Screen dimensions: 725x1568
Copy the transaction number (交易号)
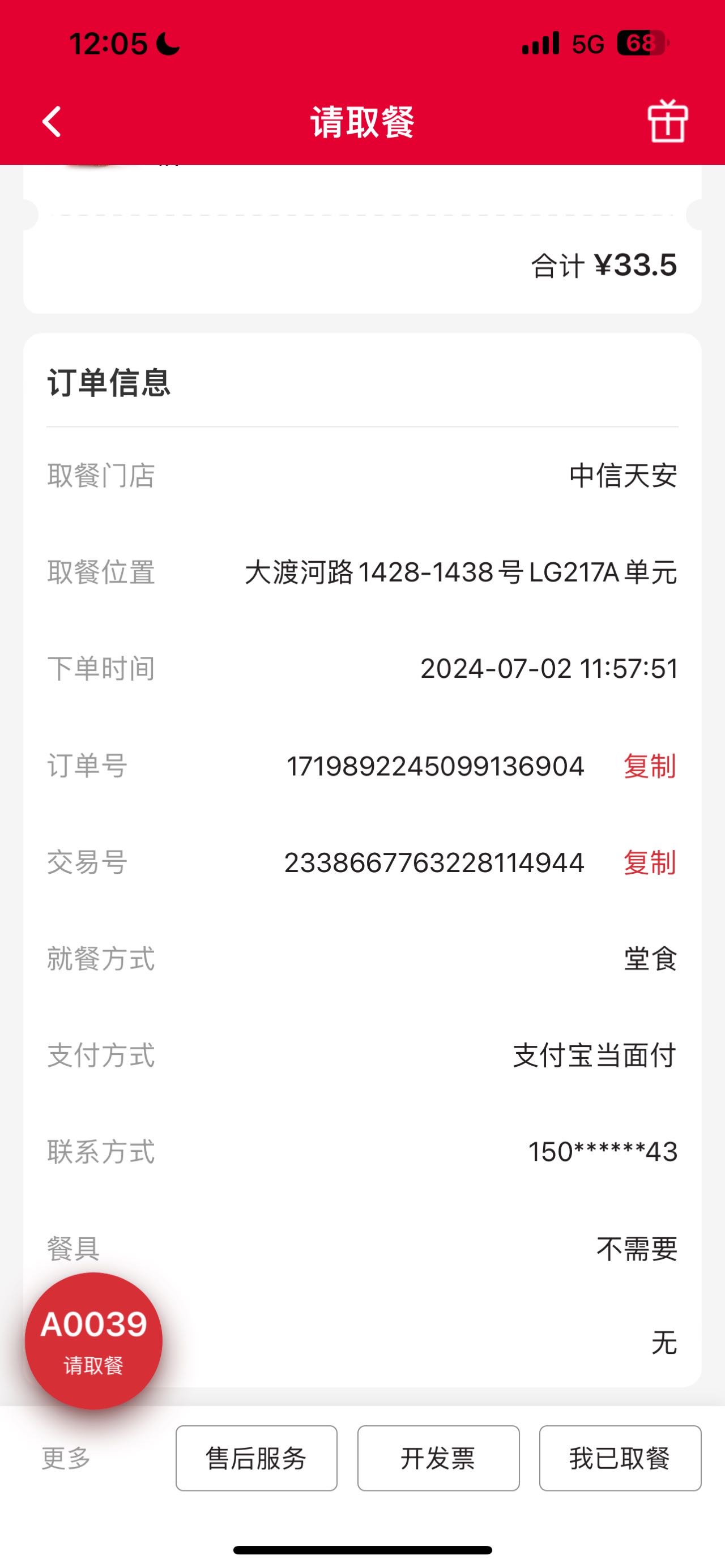point(650,862)
